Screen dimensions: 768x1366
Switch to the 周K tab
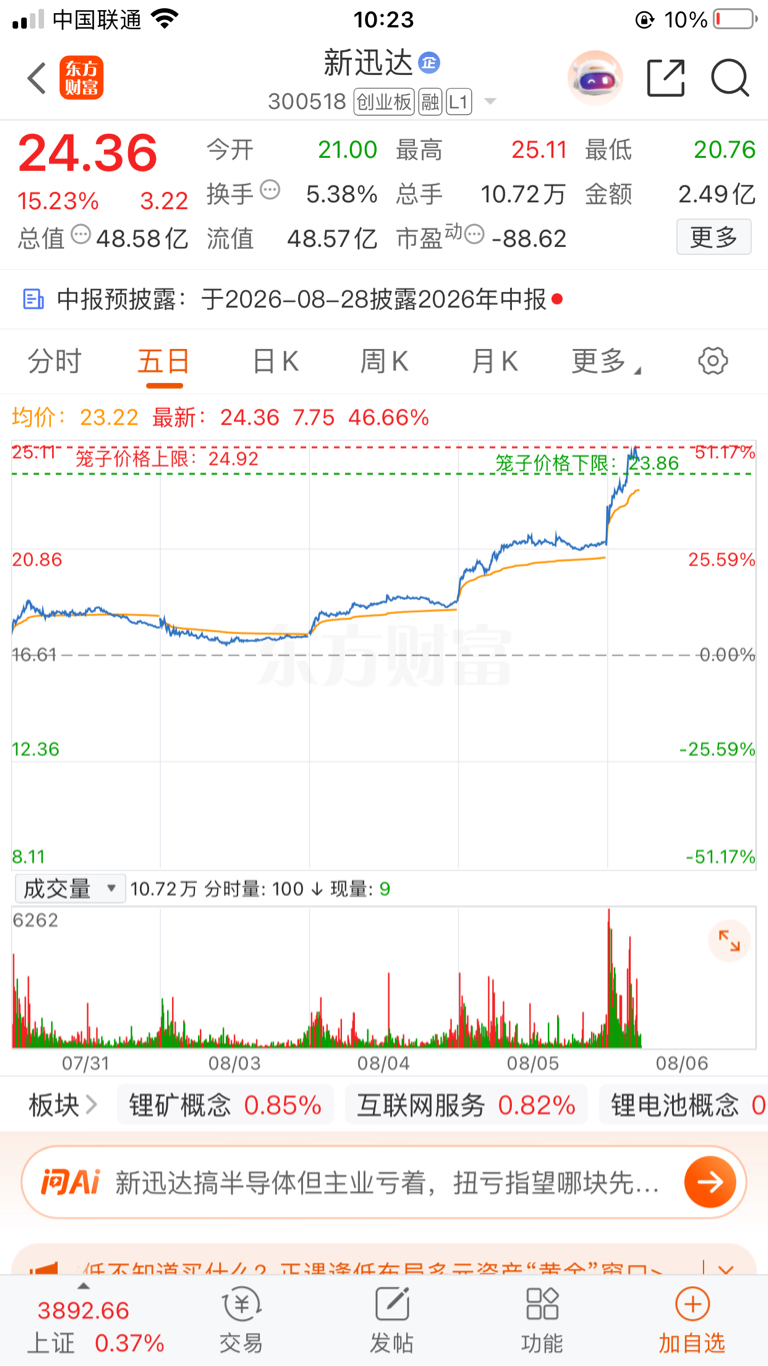tap(385, 361)
